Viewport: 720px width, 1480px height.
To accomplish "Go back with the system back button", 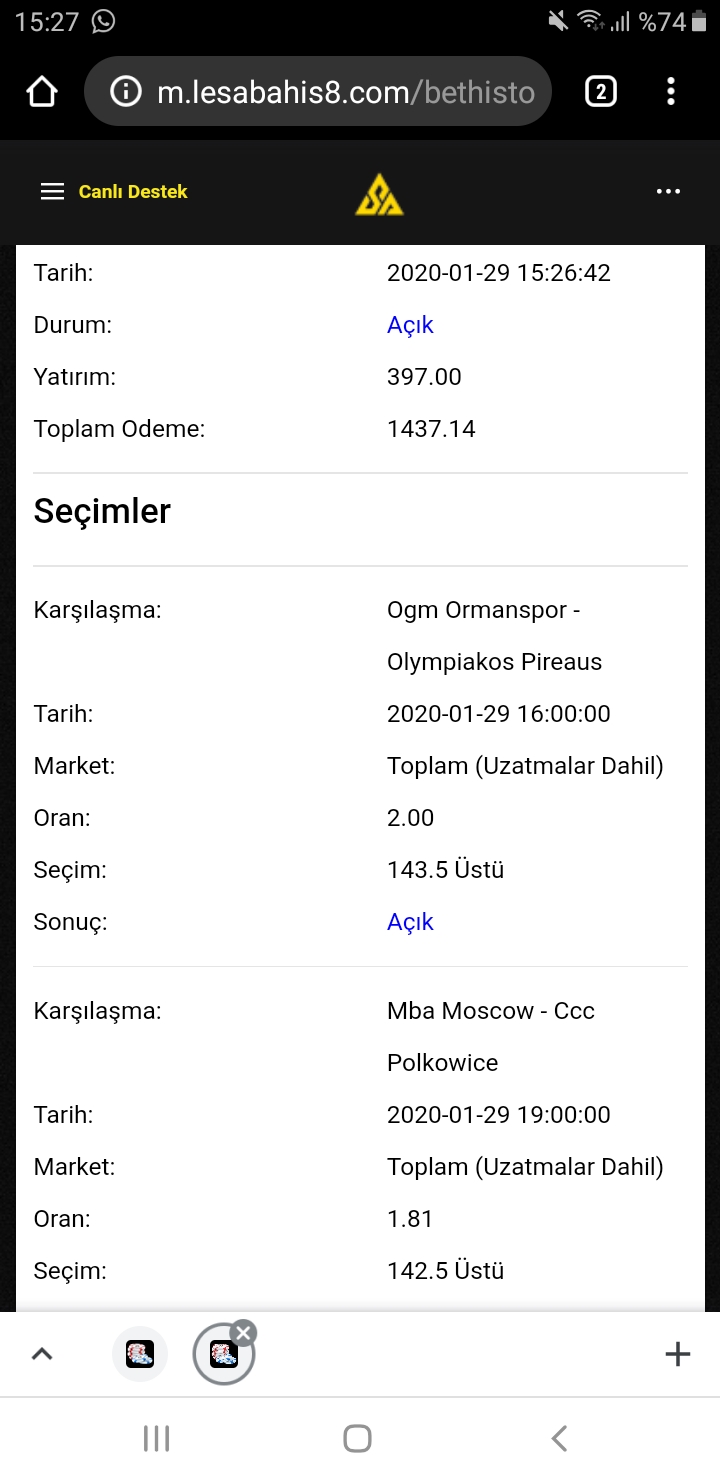I will (x=560, y=1438).
